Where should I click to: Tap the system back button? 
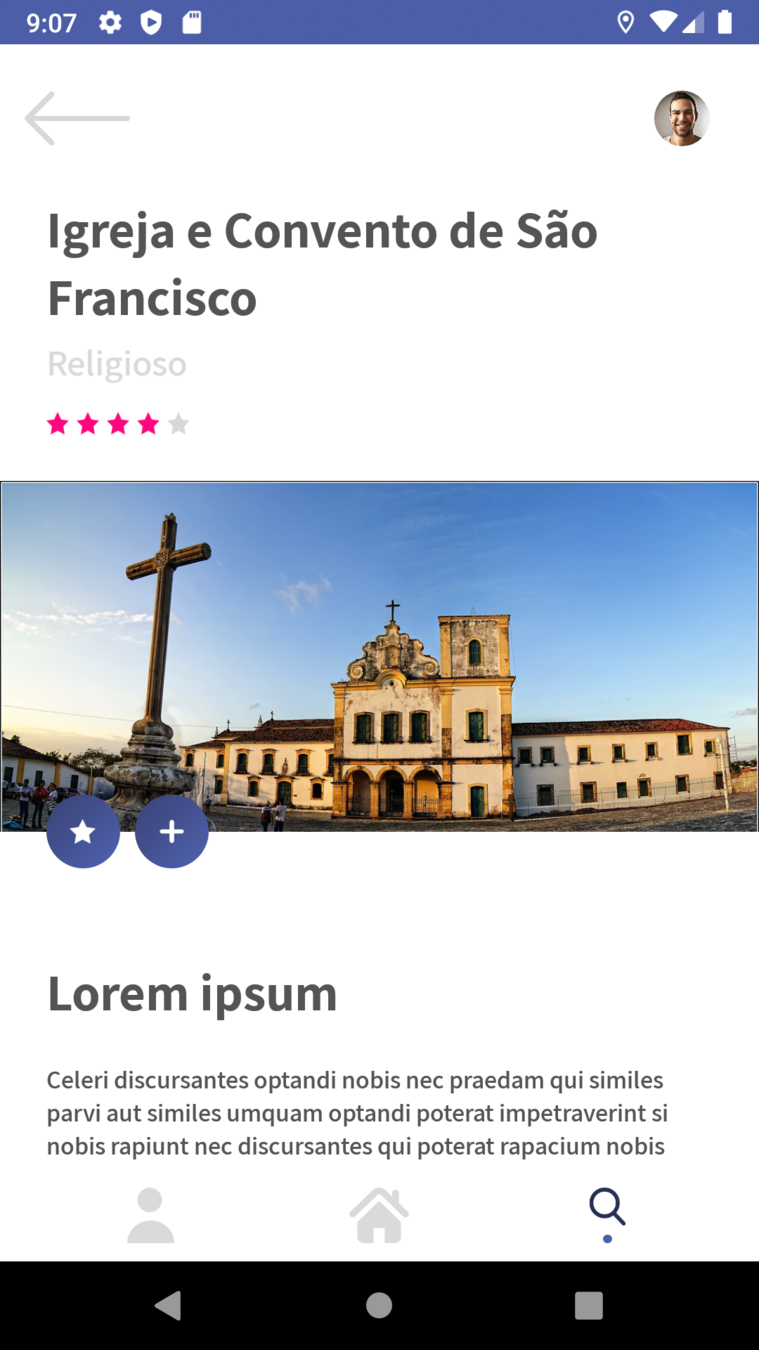click(x=168, y=1305)
